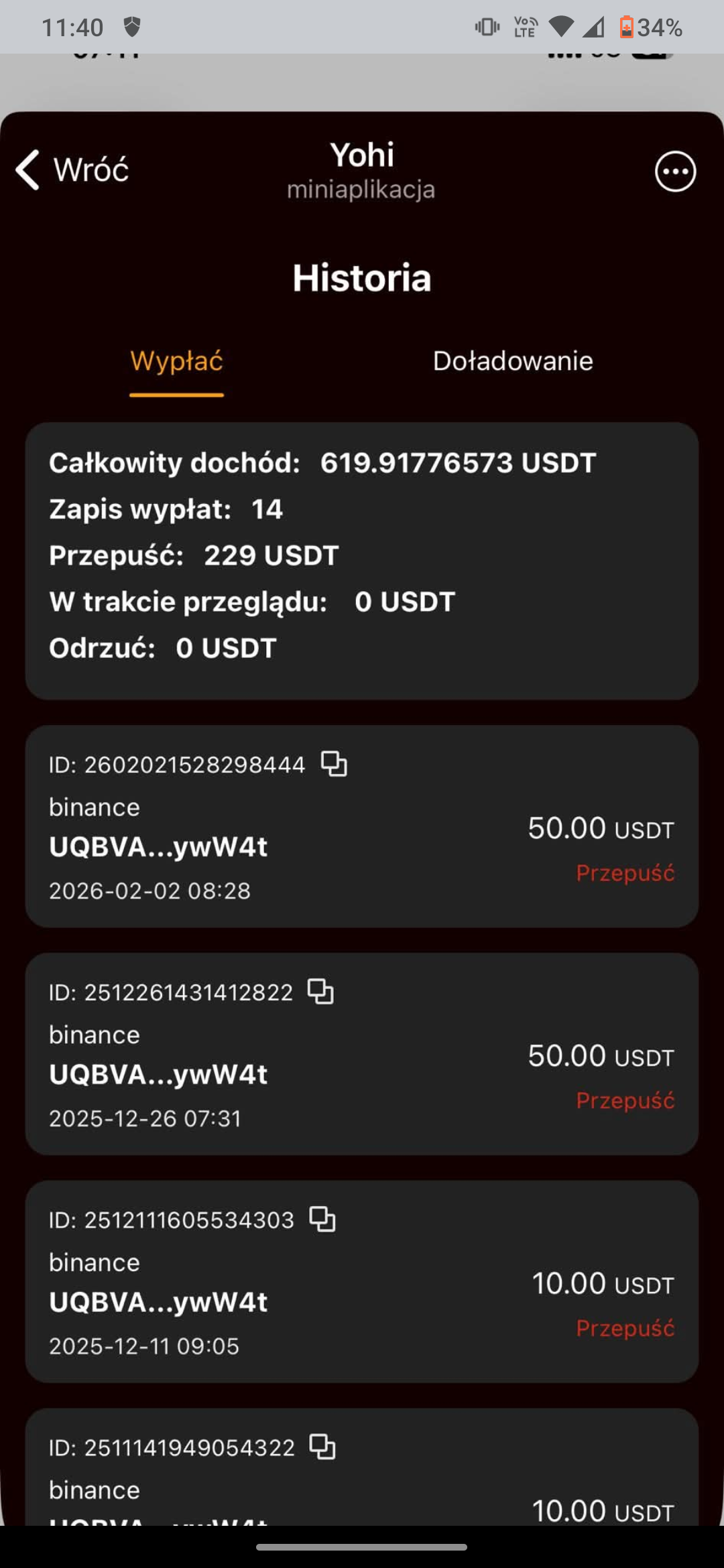Copy withdrawal ID 2602021528298444
724x1568 pixels.
(x=334, y=764)
